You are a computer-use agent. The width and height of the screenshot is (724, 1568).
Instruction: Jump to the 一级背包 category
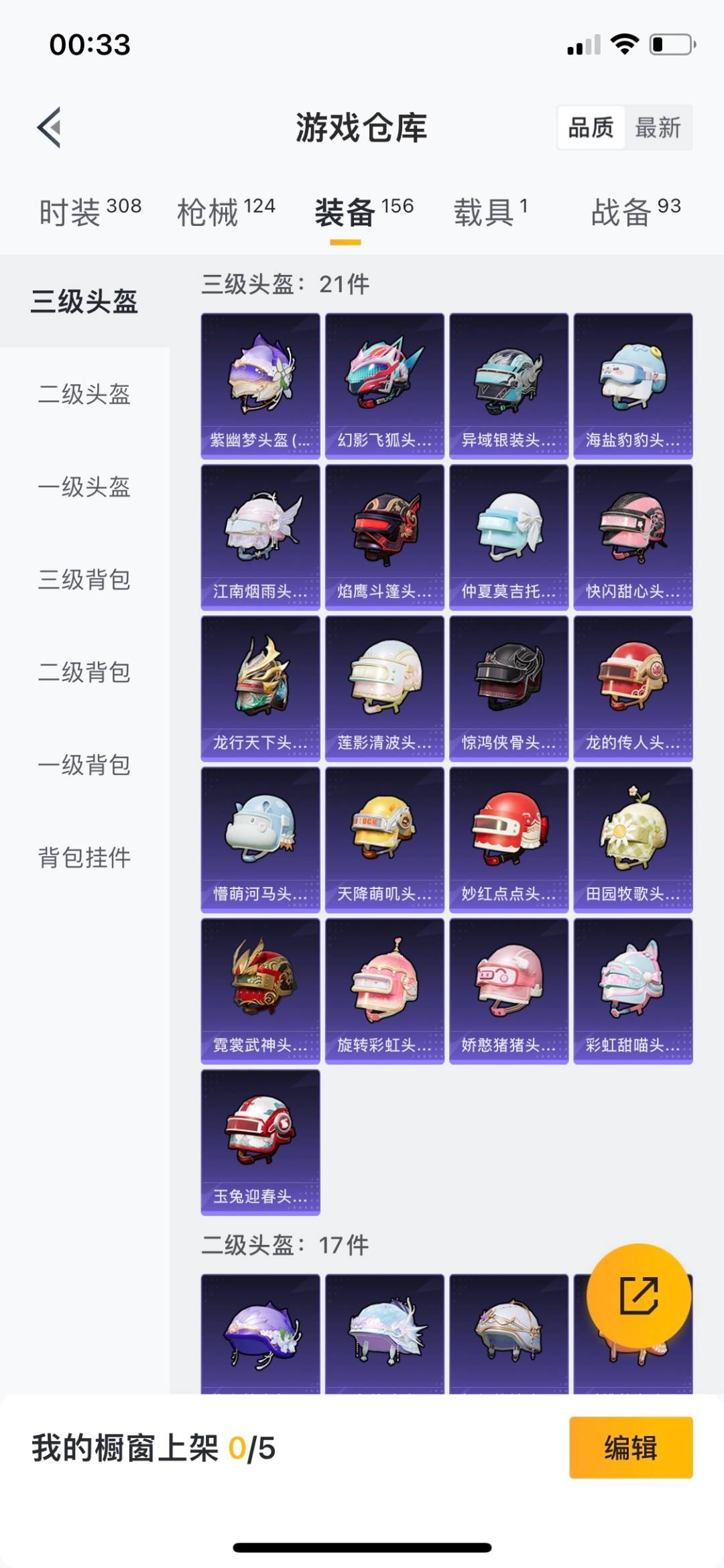[x=84, y=765]
